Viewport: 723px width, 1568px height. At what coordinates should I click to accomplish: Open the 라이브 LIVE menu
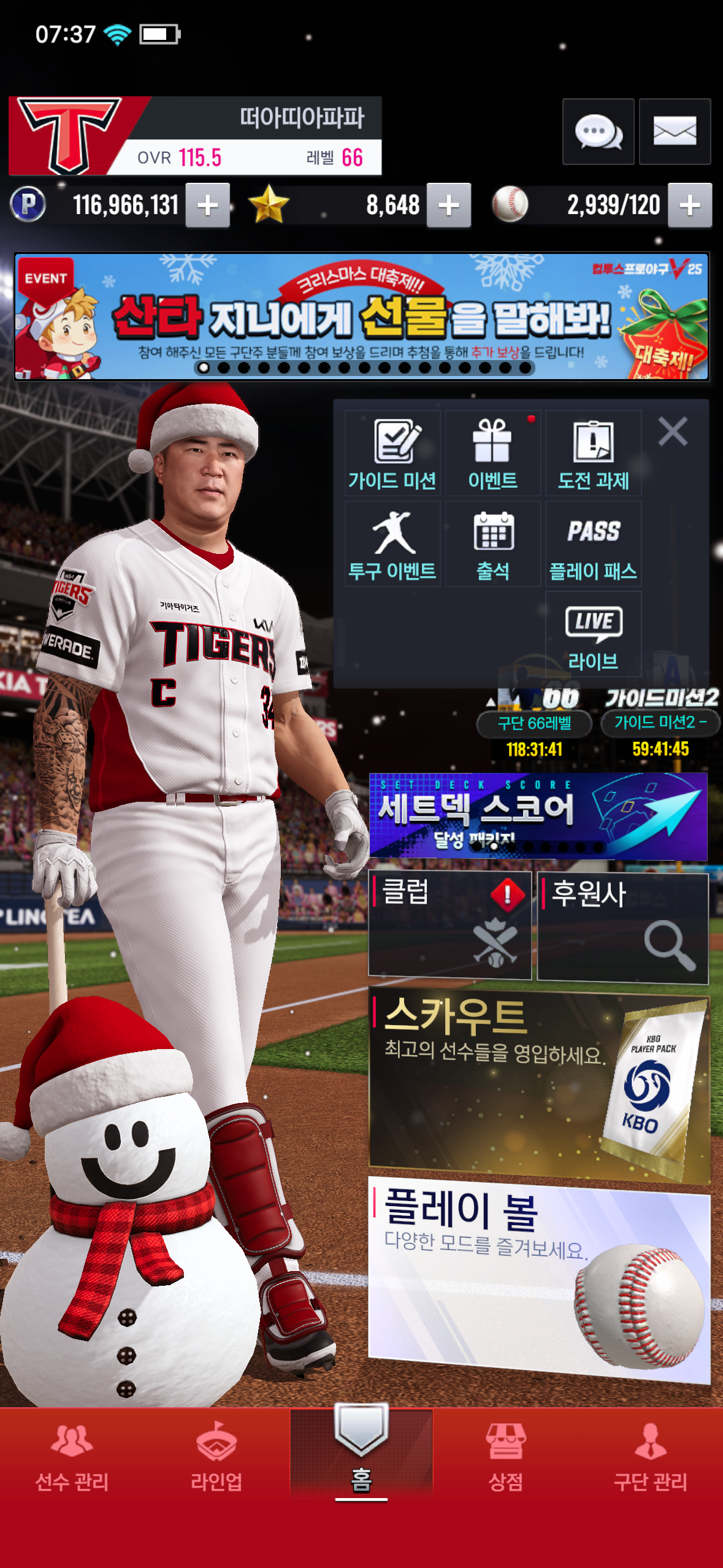point(593,634)
